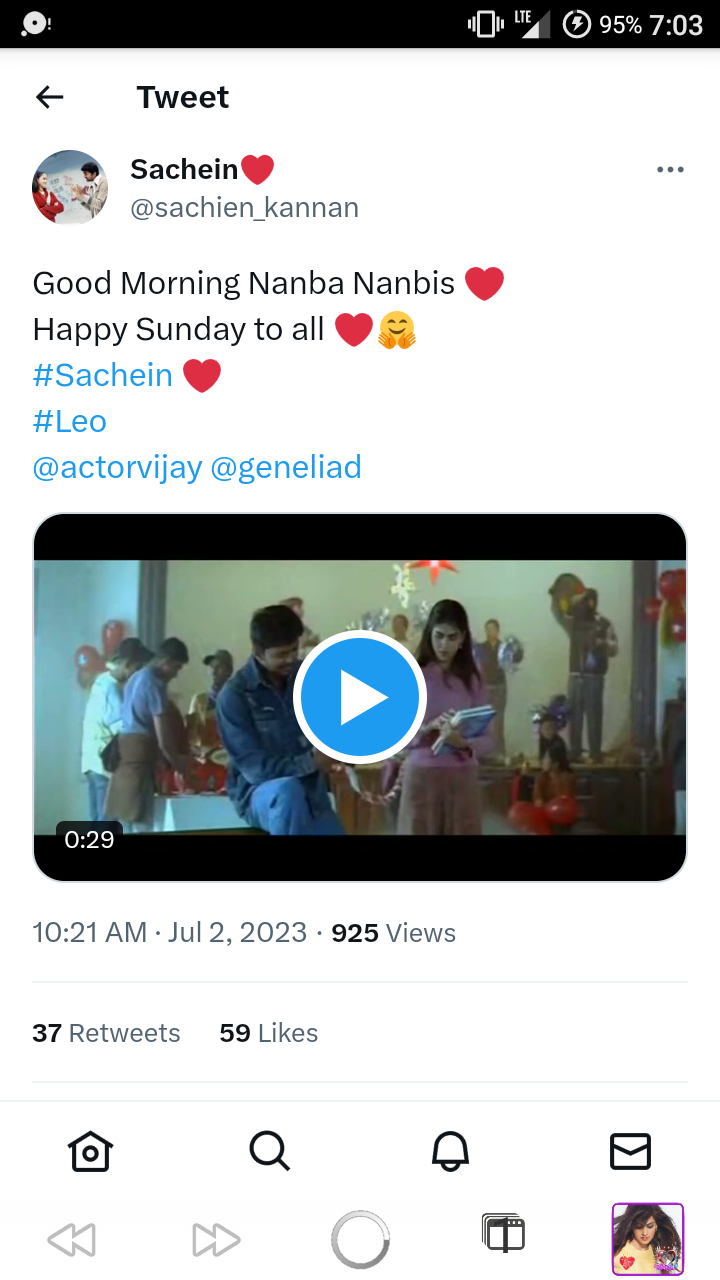Go back using the top arrow

49,97
